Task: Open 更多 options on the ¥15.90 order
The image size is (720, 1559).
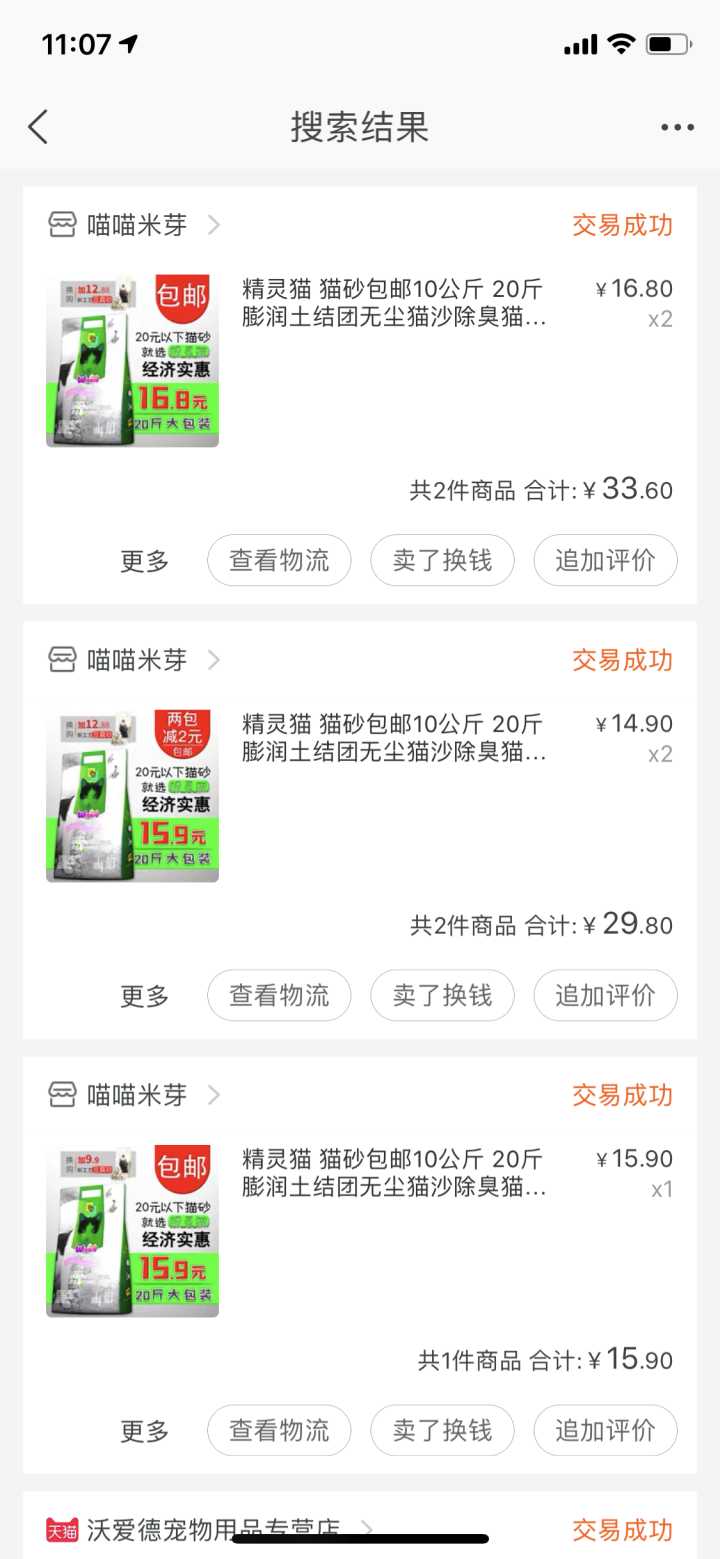Action: pyautogui.click(x=145, y=1431)
